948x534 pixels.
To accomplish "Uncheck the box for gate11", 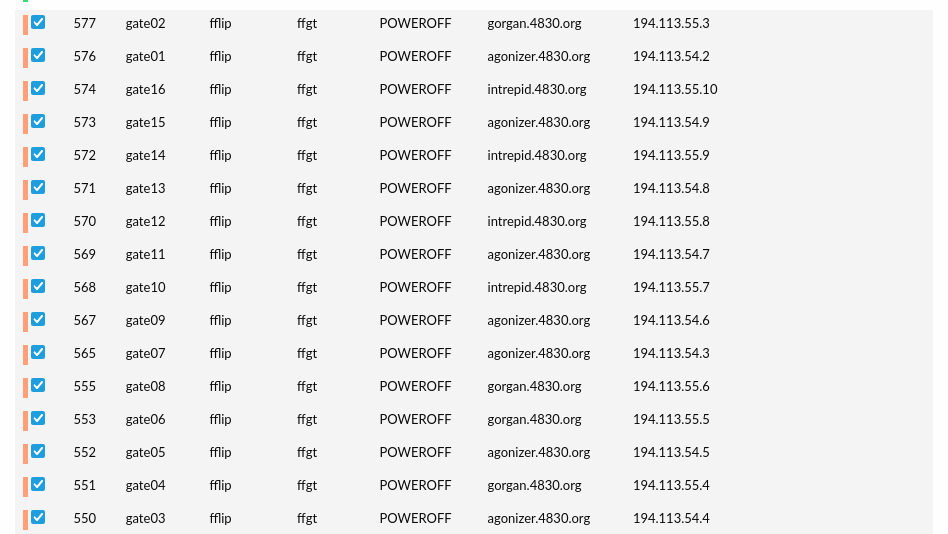I will pyautogui.click(x=38, y=253).
